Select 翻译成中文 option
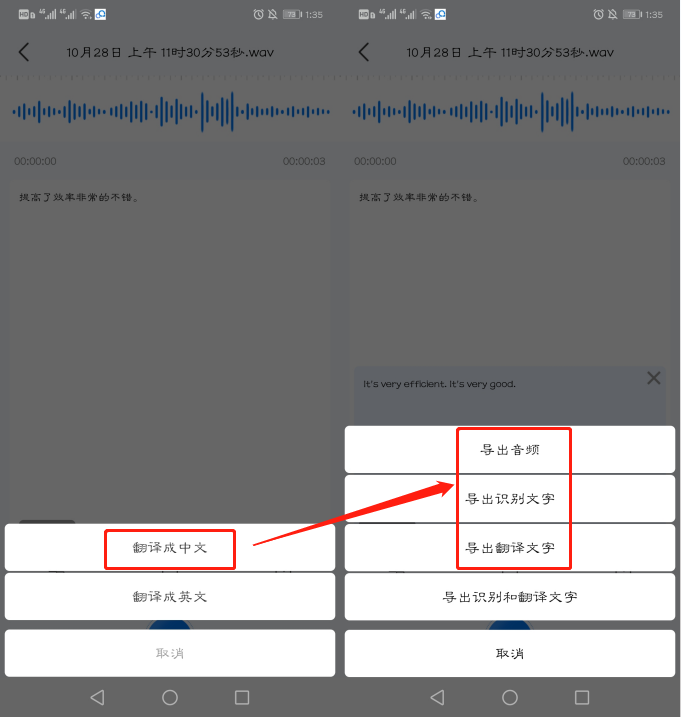The image size is (681, 717). point(170,547)
